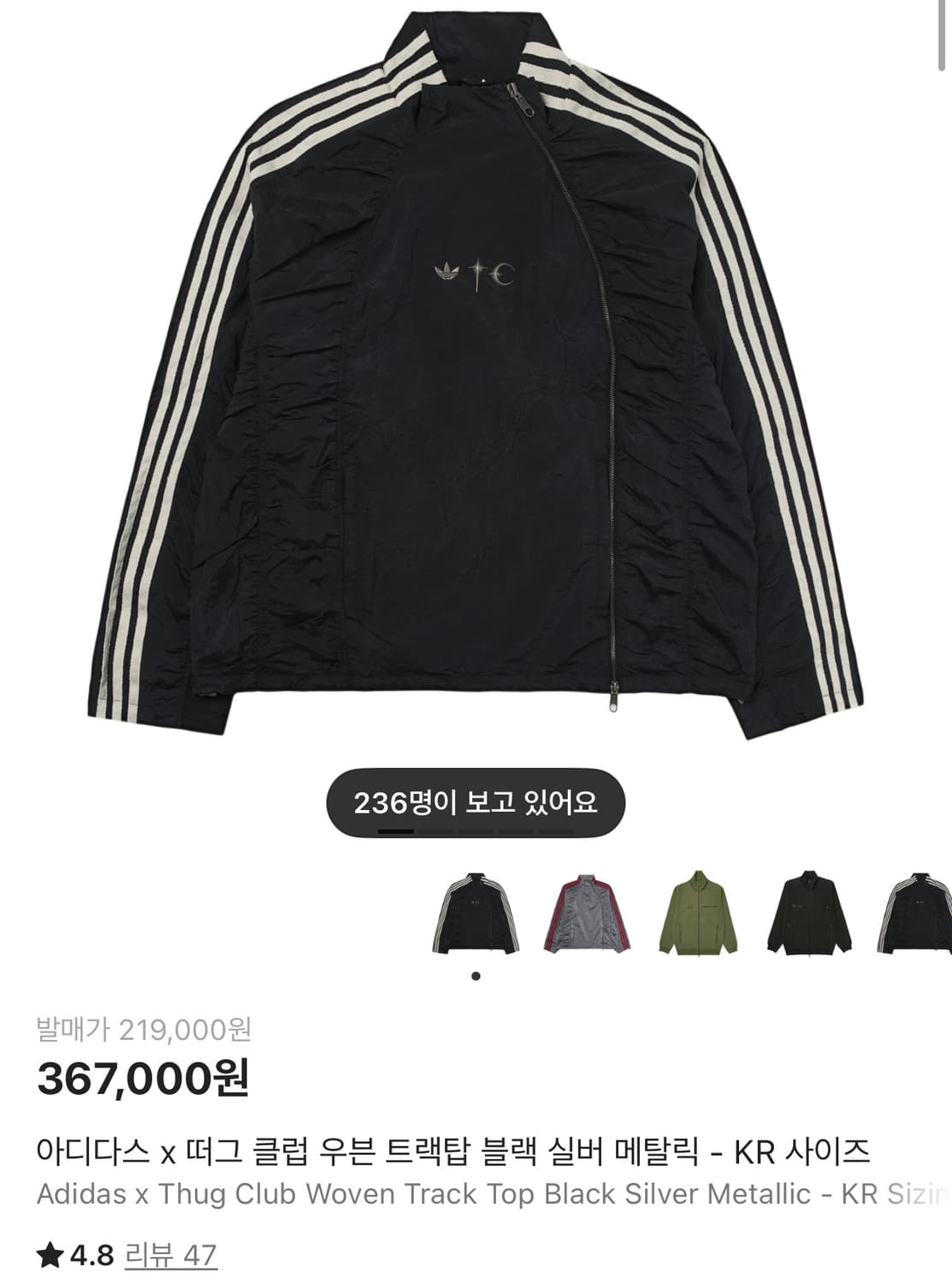
Task: Click the 4.8 rating value
Action: [x=89, y=1255]
